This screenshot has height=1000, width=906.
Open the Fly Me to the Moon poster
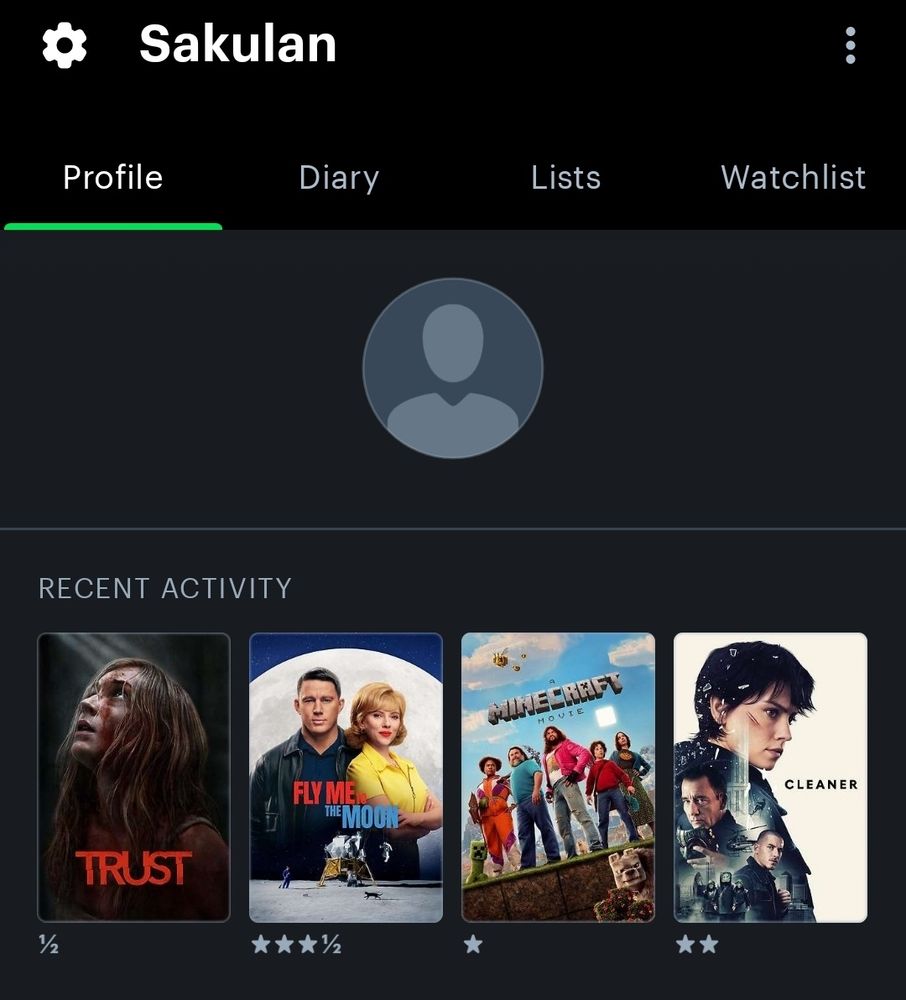click(x=346, y=777)
